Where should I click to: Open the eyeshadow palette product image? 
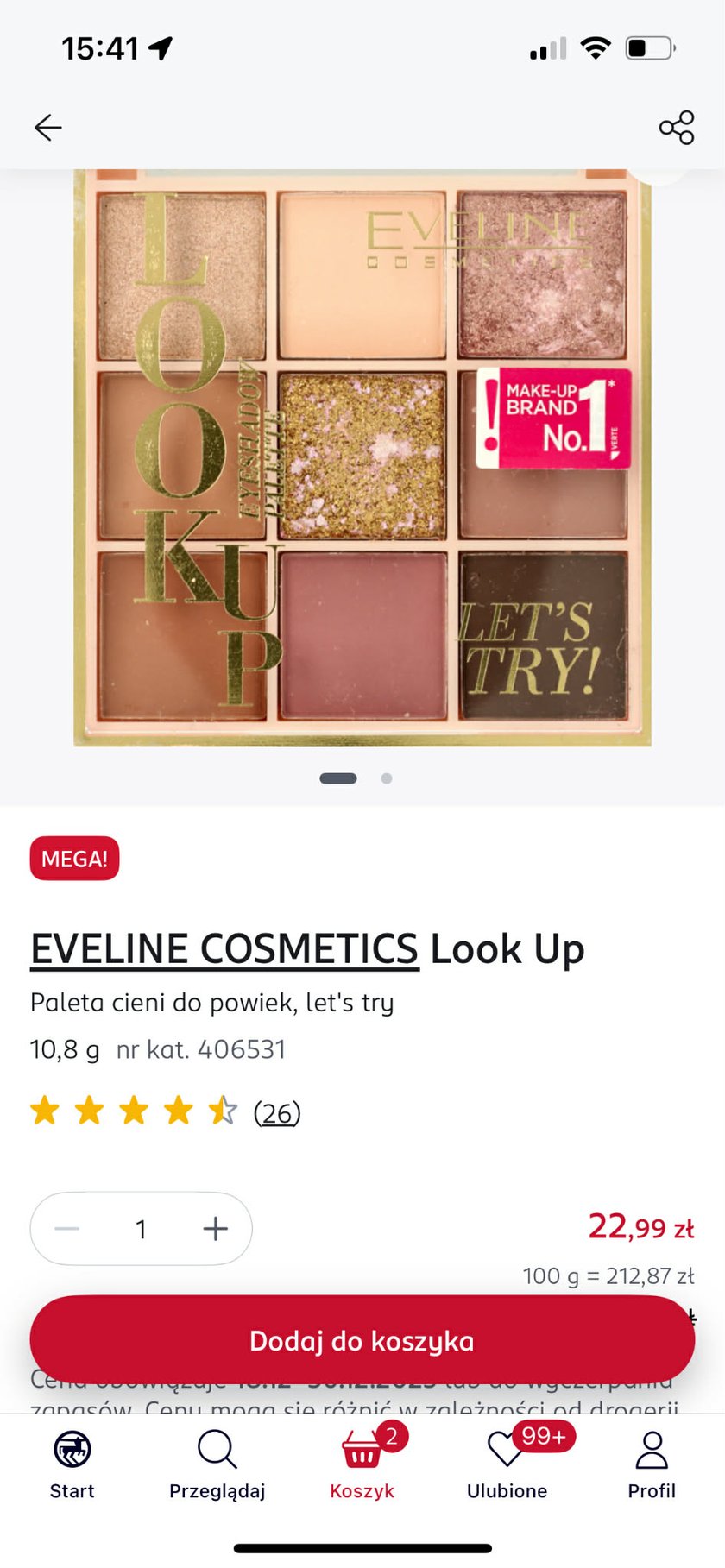[x=362, y=457]
